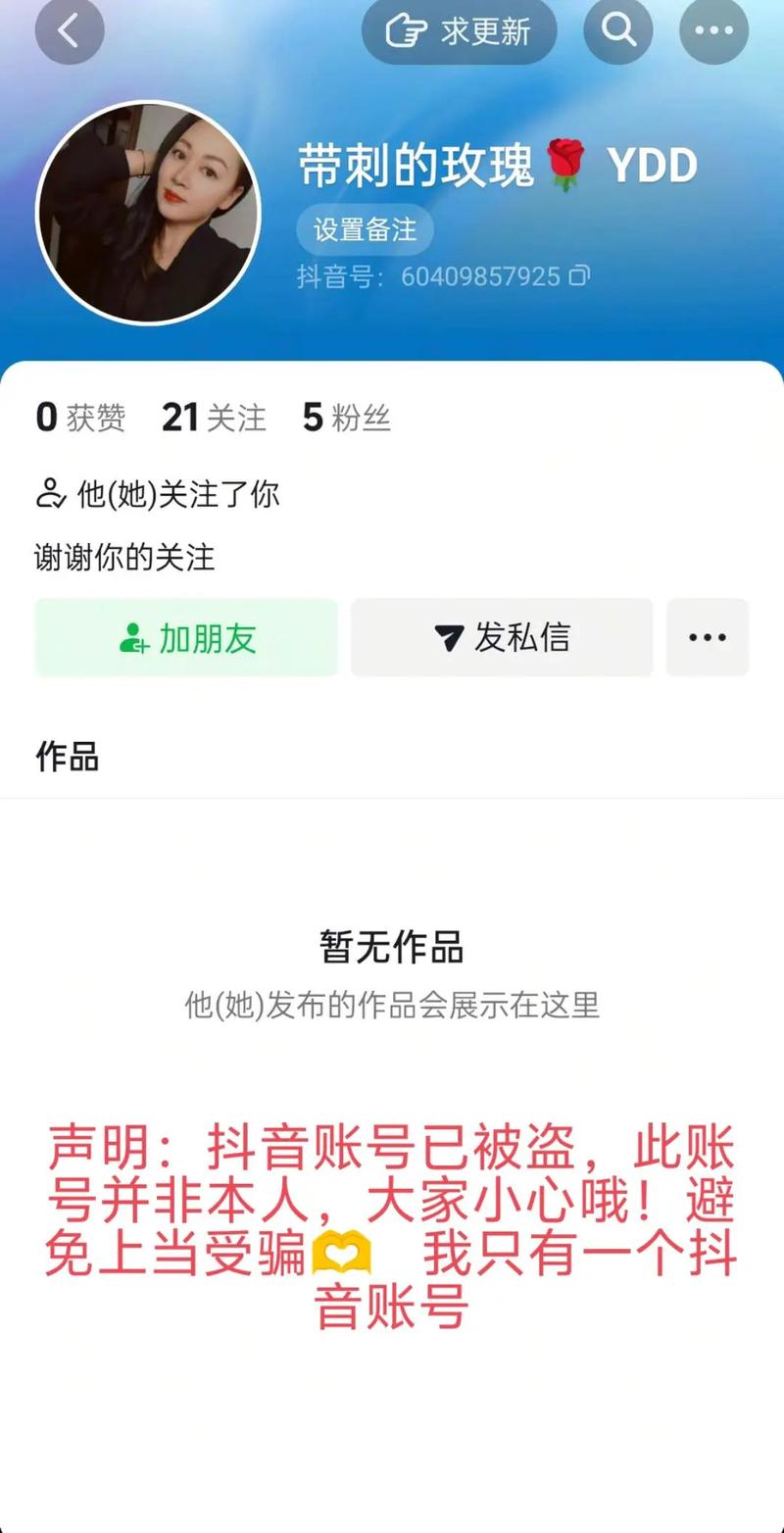View the profile avatar photo
This screenshot has width=784, height=1533.
(x=148, y=213)
